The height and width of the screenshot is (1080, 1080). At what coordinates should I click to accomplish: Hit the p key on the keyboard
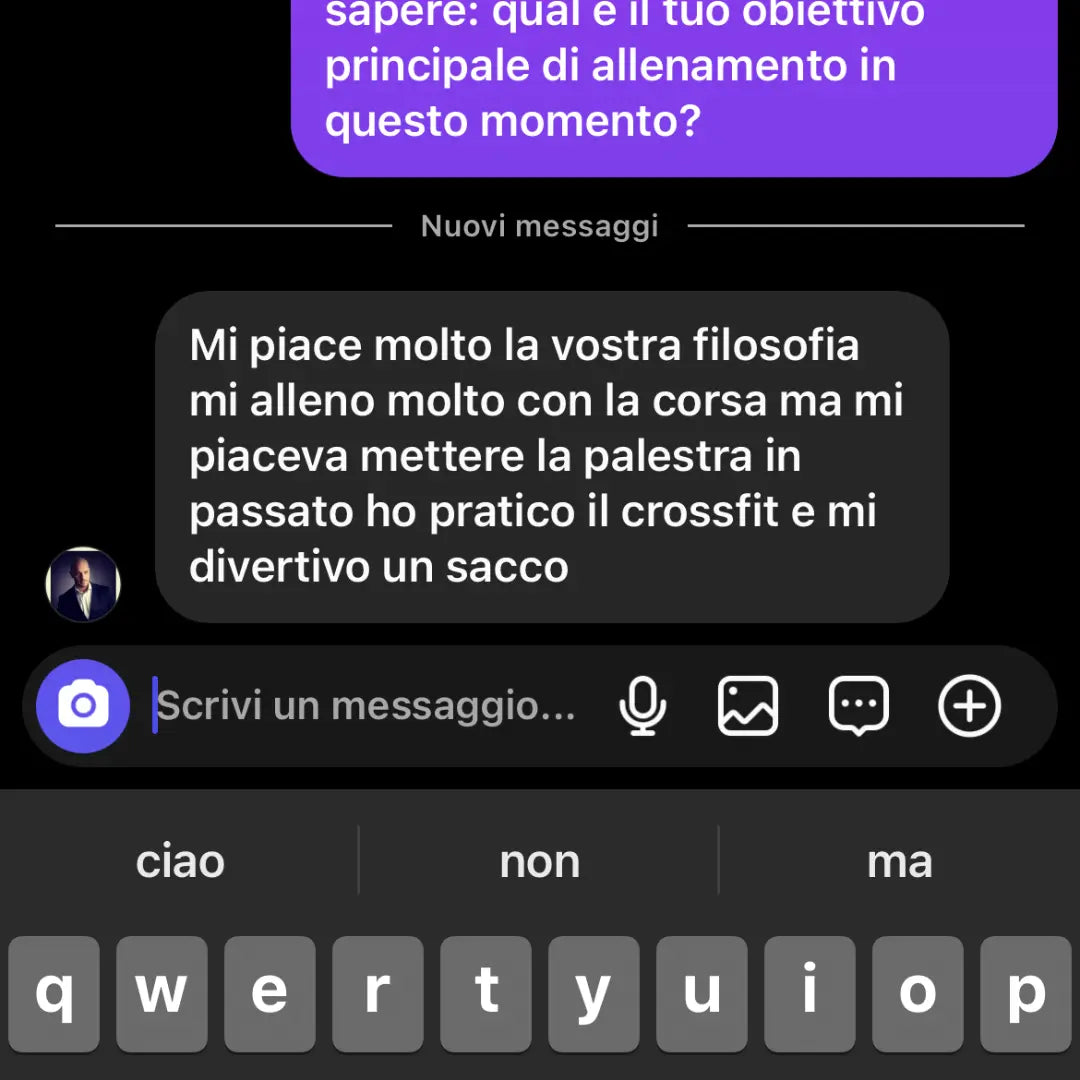point(1025,993)
